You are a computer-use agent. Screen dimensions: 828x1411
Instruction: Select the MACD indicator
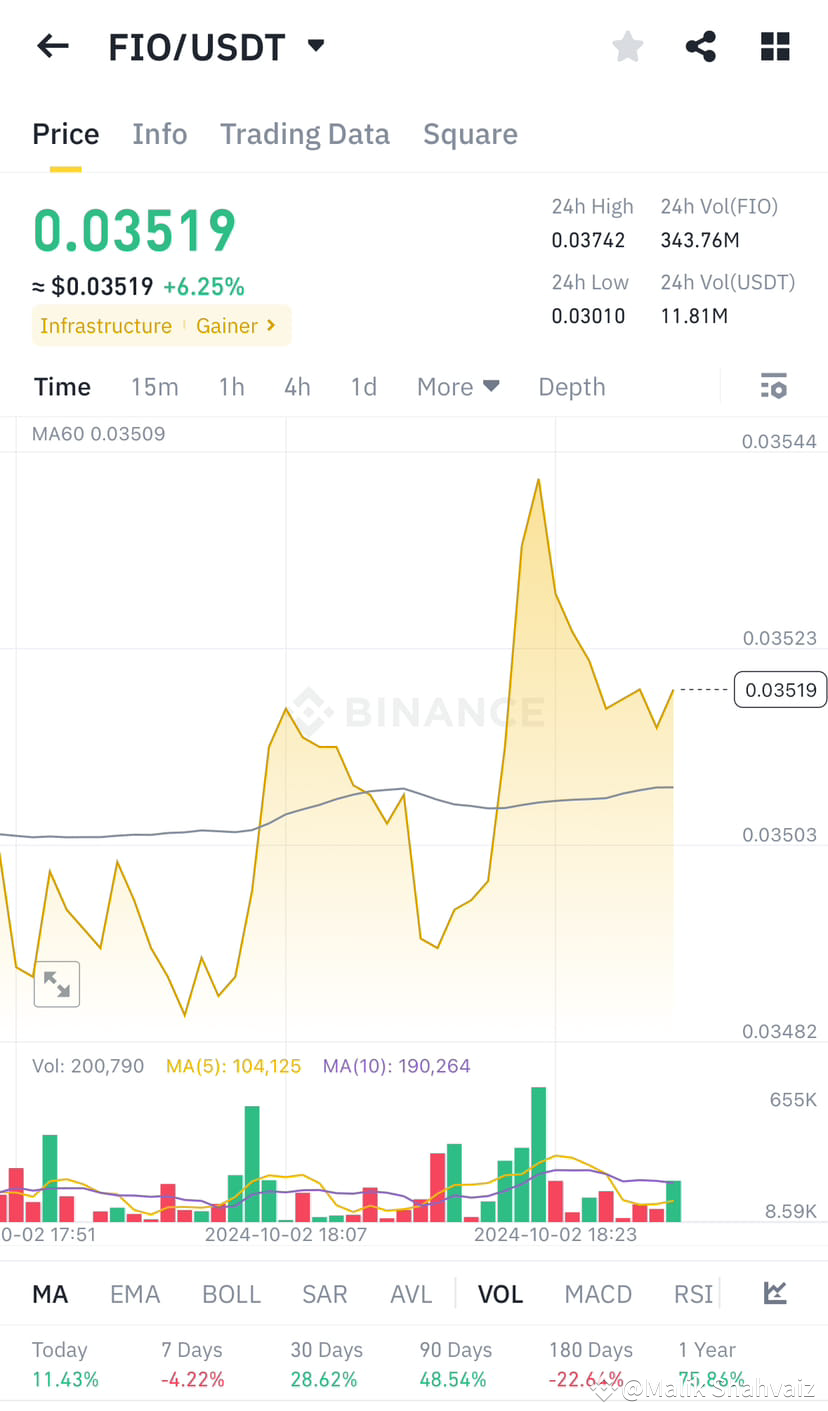pos(597,1293)
